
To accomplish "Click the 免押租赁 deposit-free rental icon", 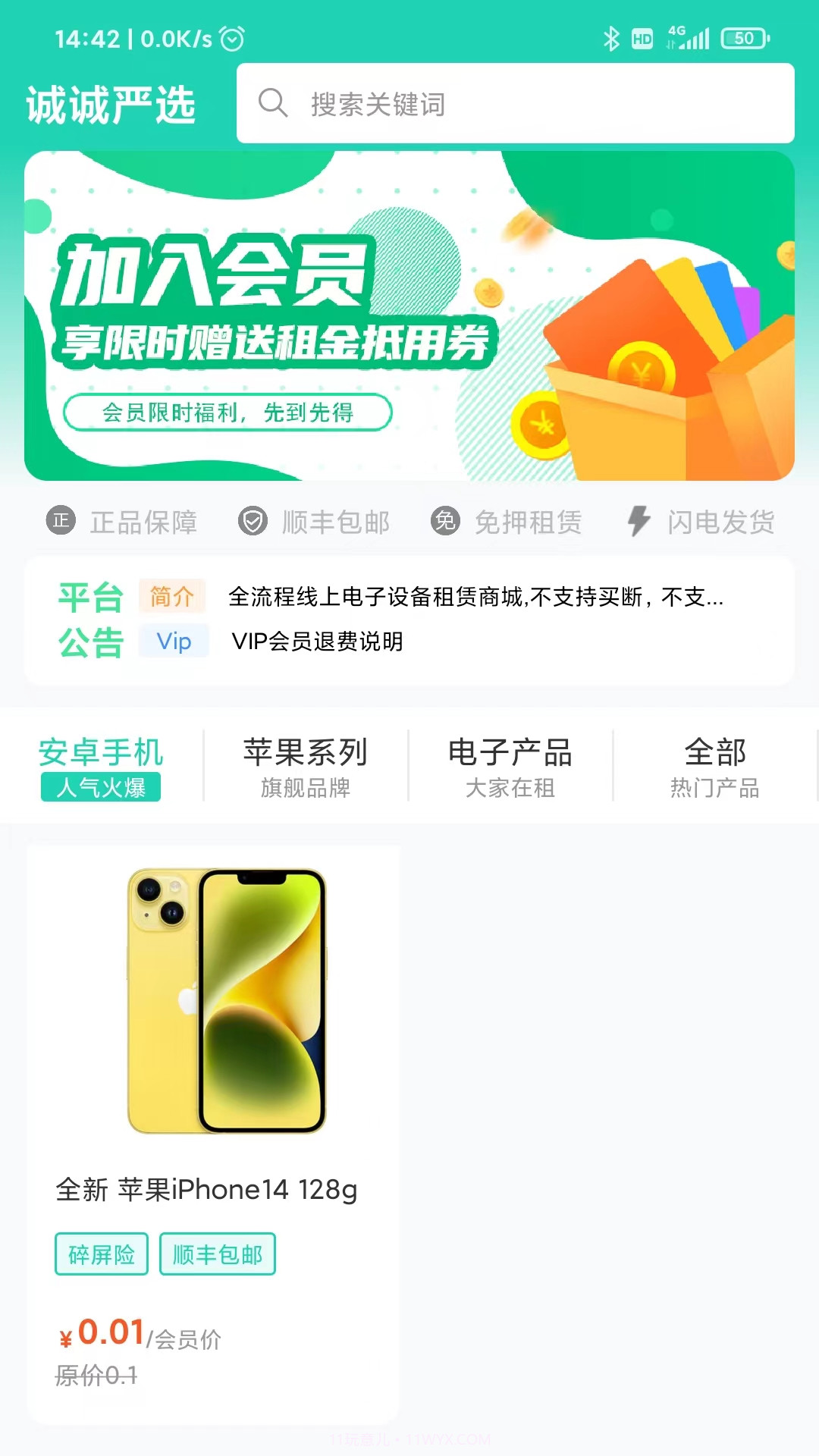I will [x=446, y=521].
